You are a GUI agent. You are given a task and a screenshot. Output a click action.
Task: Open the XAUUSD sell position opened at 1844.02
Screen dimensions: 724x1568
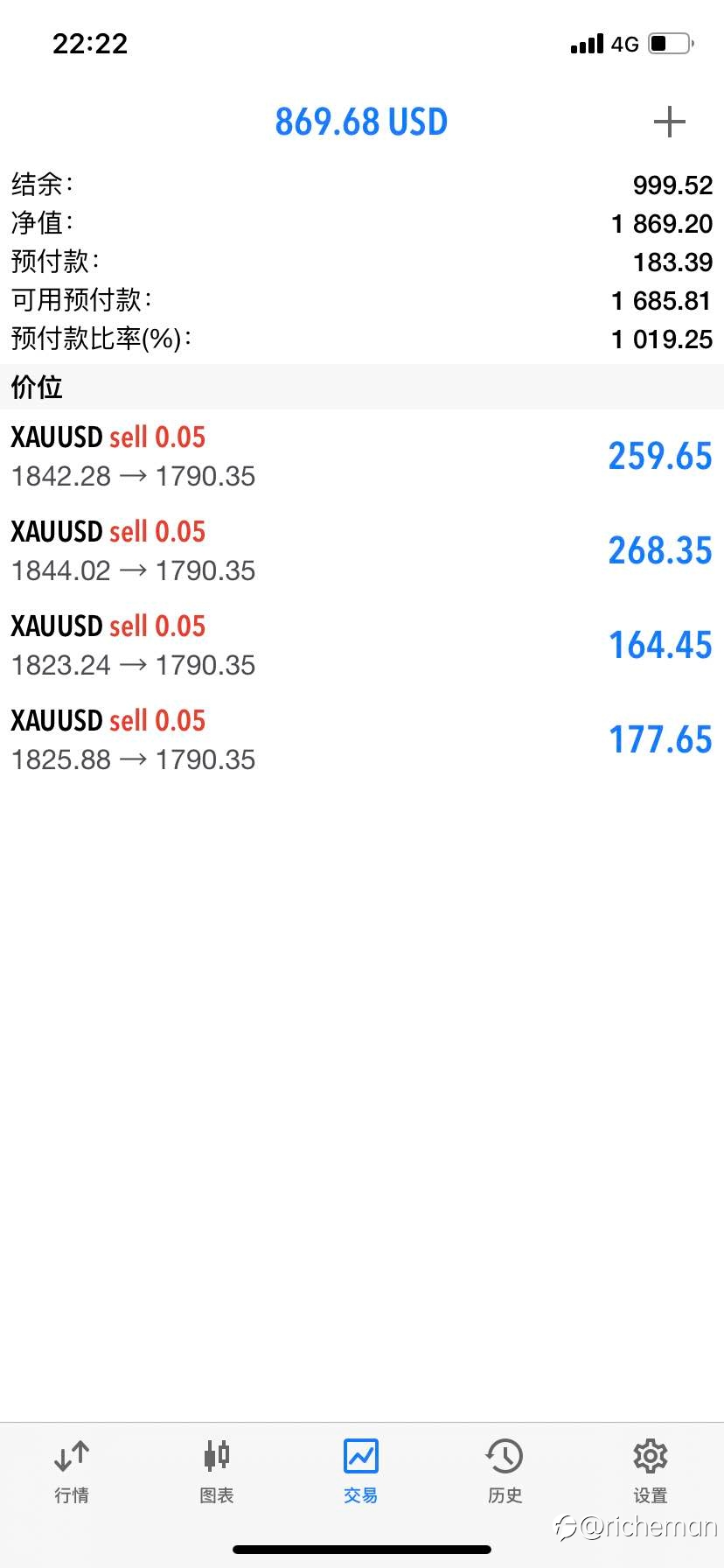click(362, 551)
